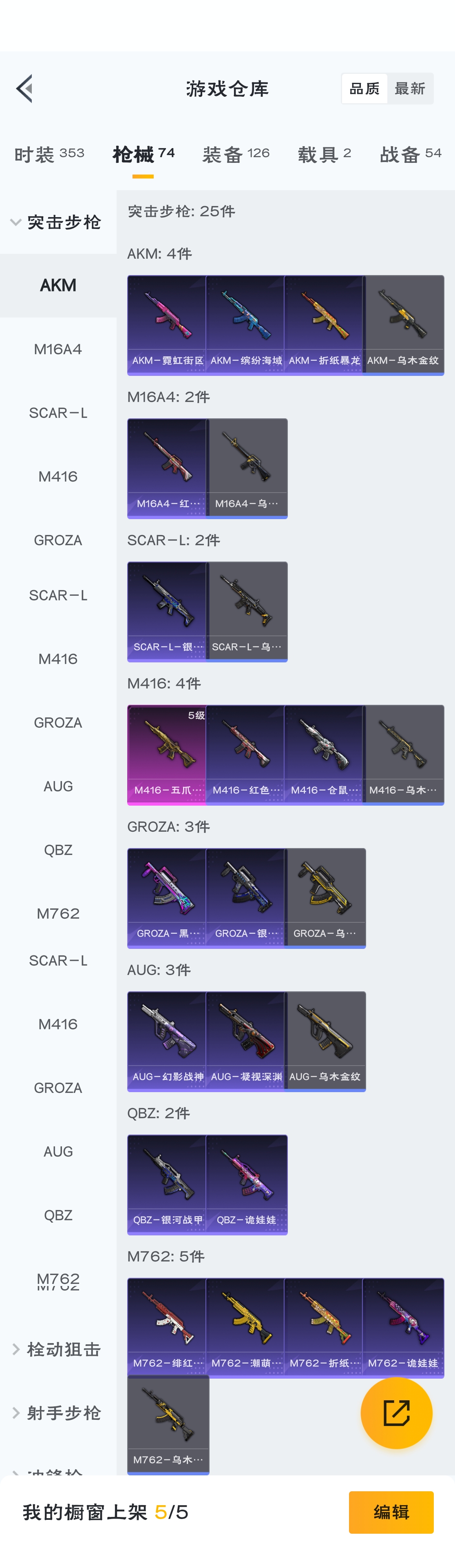
Task: Switch to the 战备 tab
Action: click(411, 154)
